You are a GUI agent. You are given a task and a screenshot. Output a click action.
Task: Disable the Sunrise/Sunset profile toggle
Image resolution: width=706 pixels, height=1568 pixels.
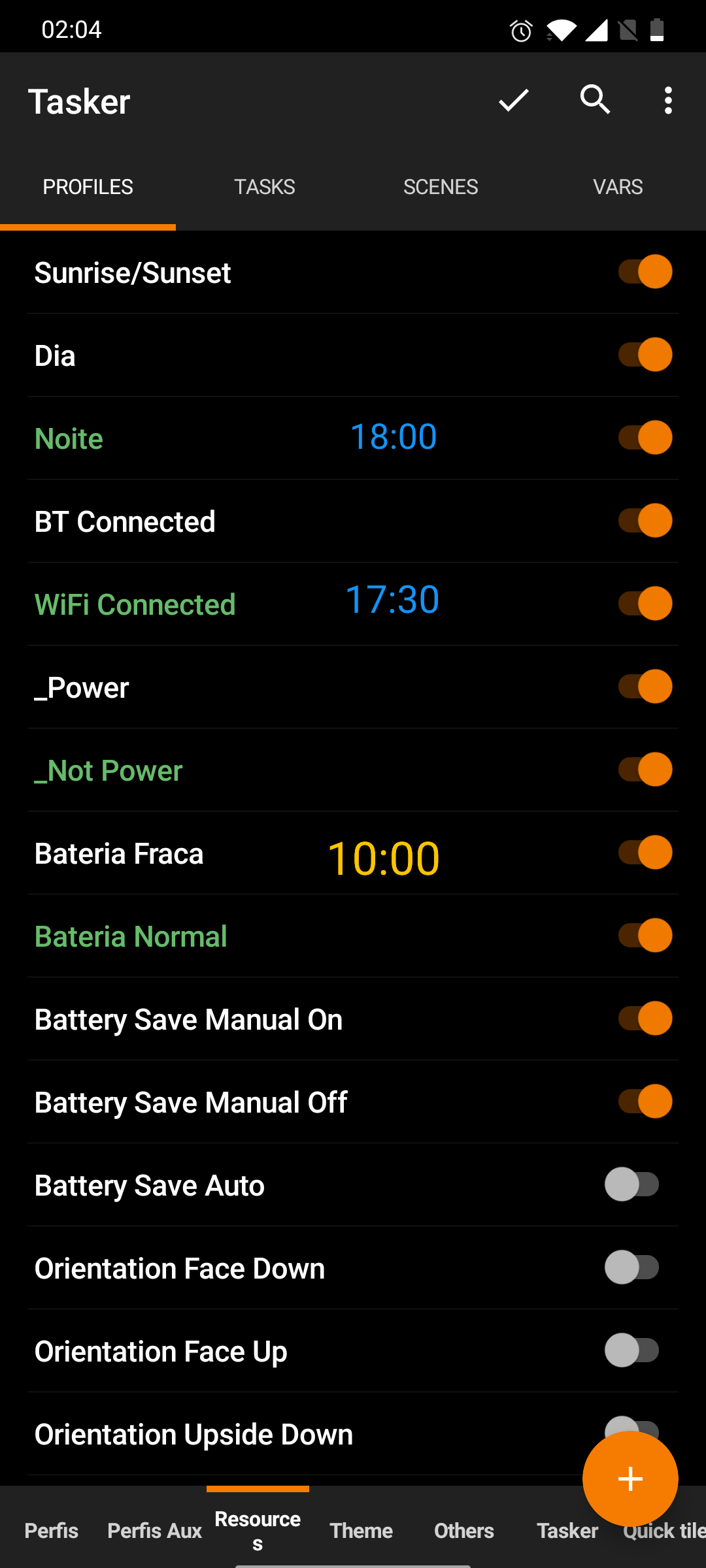(645, 272)
